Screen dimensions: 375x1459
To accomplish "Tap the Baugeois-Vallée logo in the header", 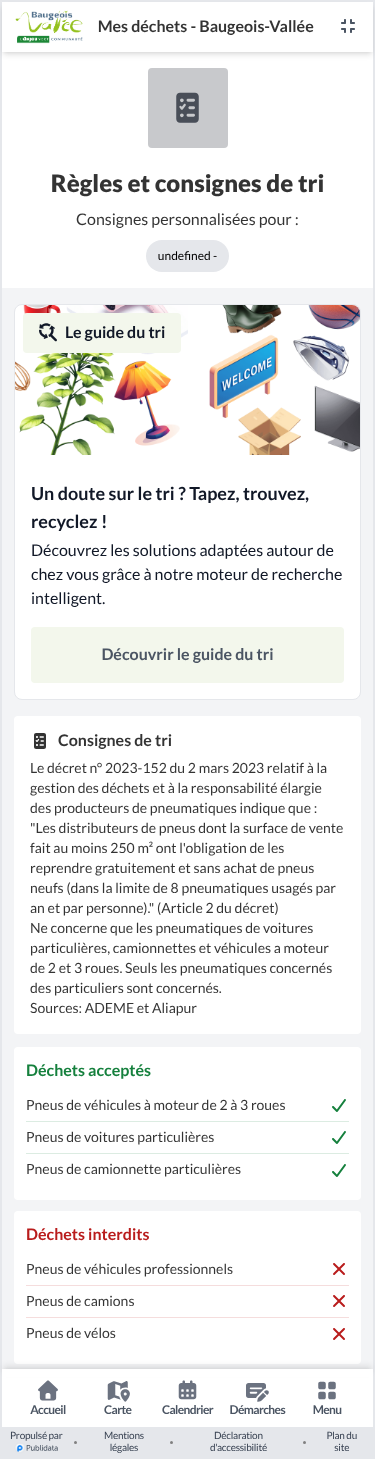I will coord(51,26).
